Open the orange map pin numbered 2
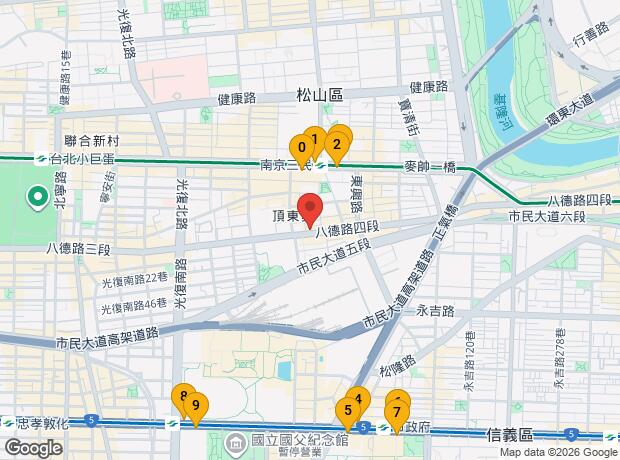620x460 pixels. click(338, 143)
